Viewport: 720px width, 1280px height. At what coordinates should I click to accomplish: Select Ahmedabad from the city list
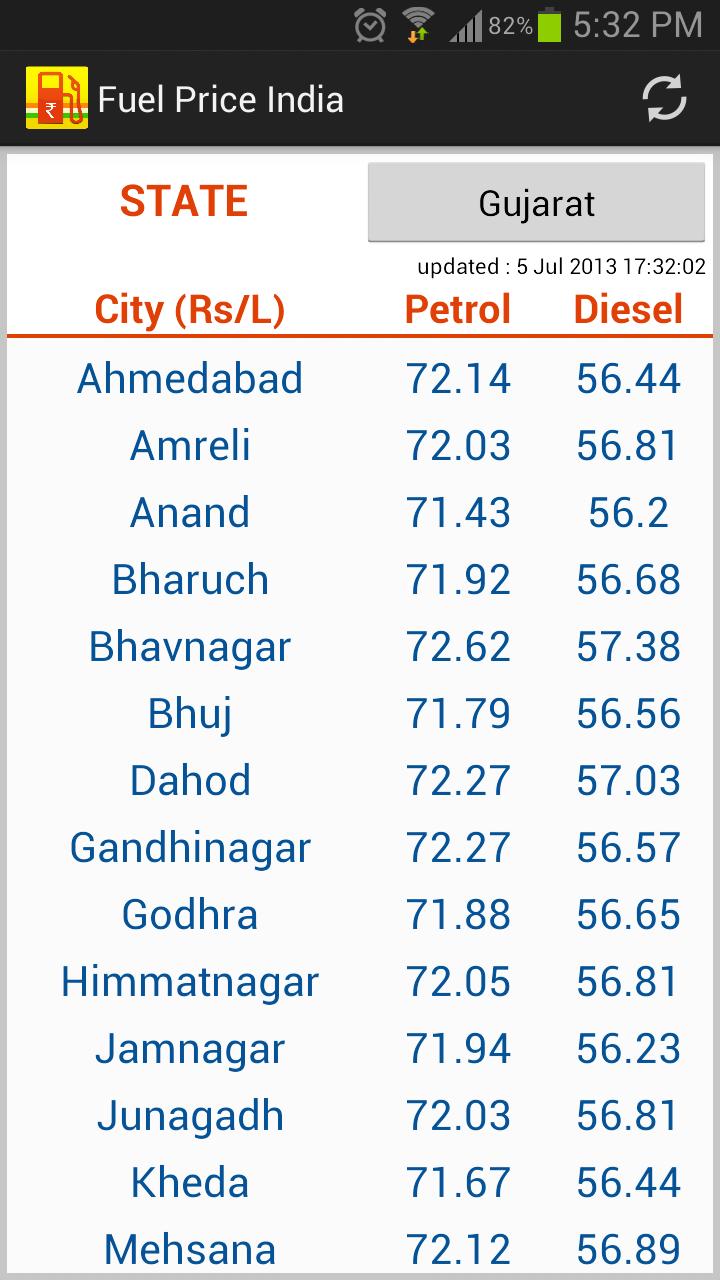point(189,378)
